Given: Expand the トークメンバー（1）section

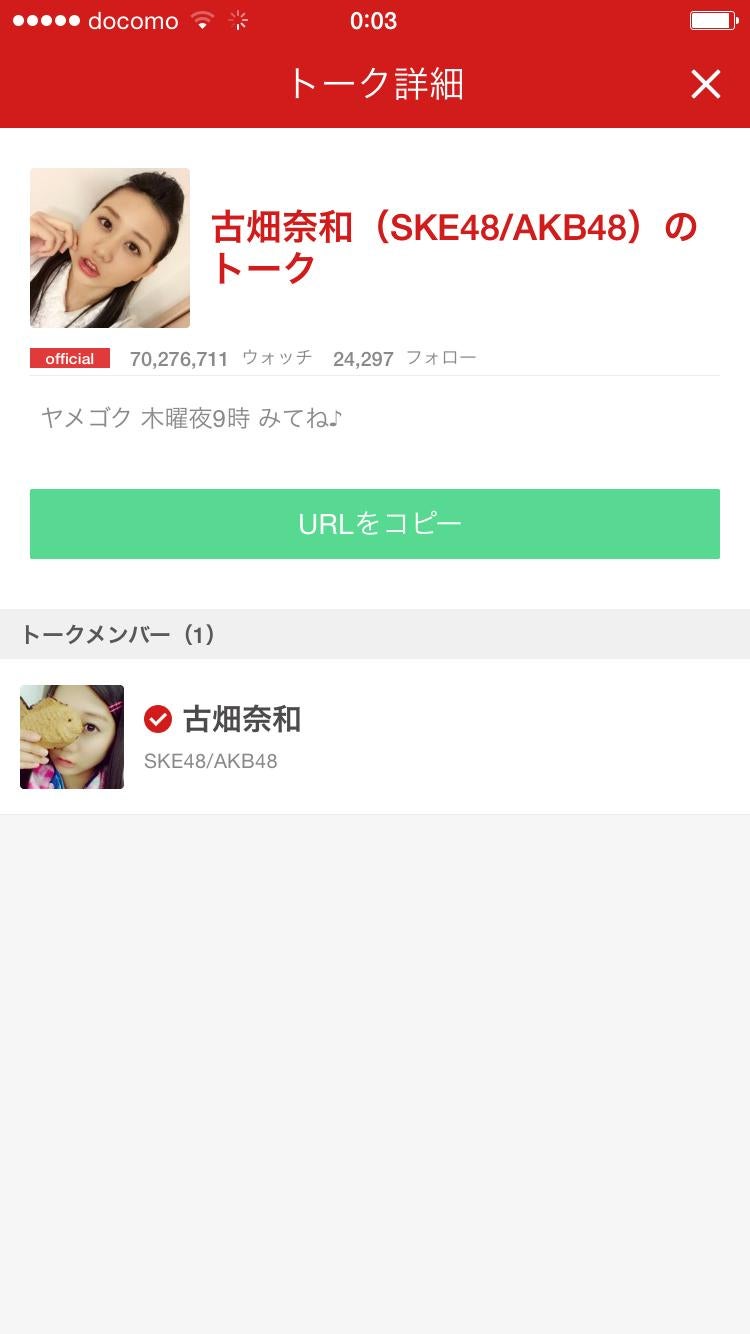Looking at the screenshot, I should [x=120, y=634].
